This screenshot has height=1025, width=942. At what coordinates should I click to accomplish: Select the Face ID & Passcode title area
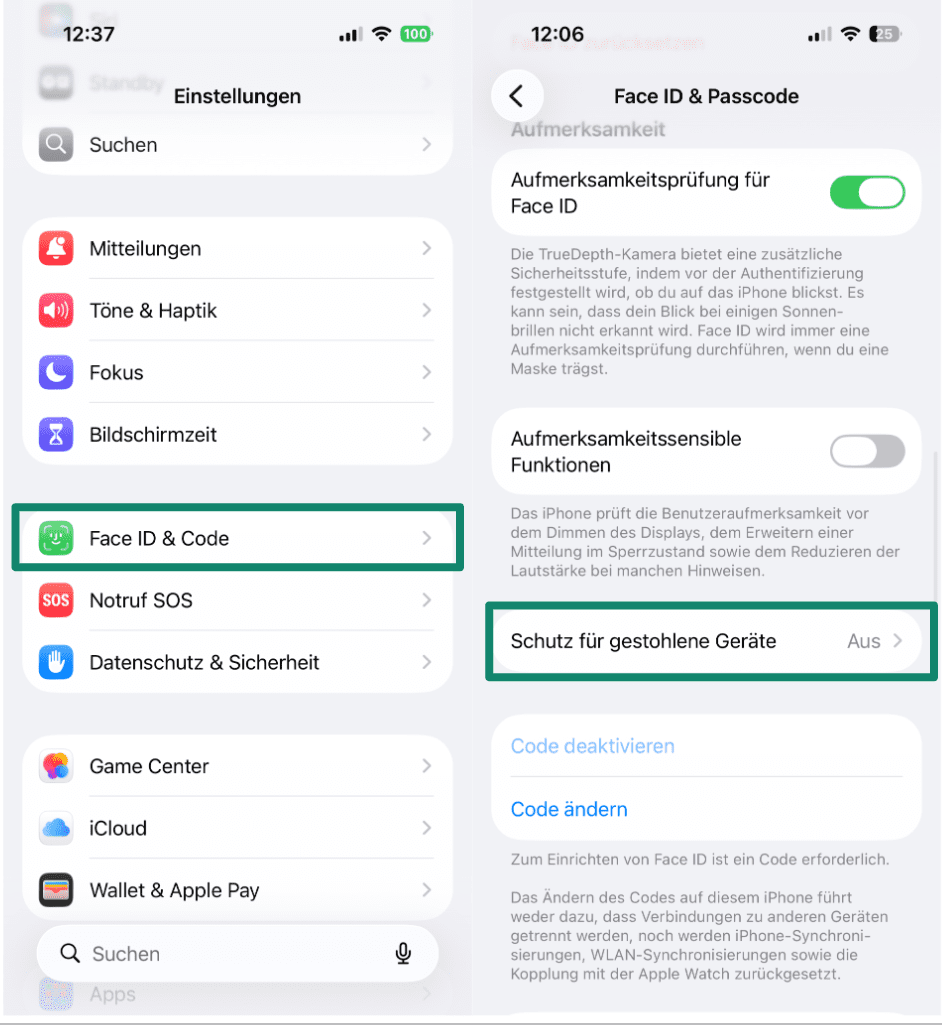(x=706, y=95)
